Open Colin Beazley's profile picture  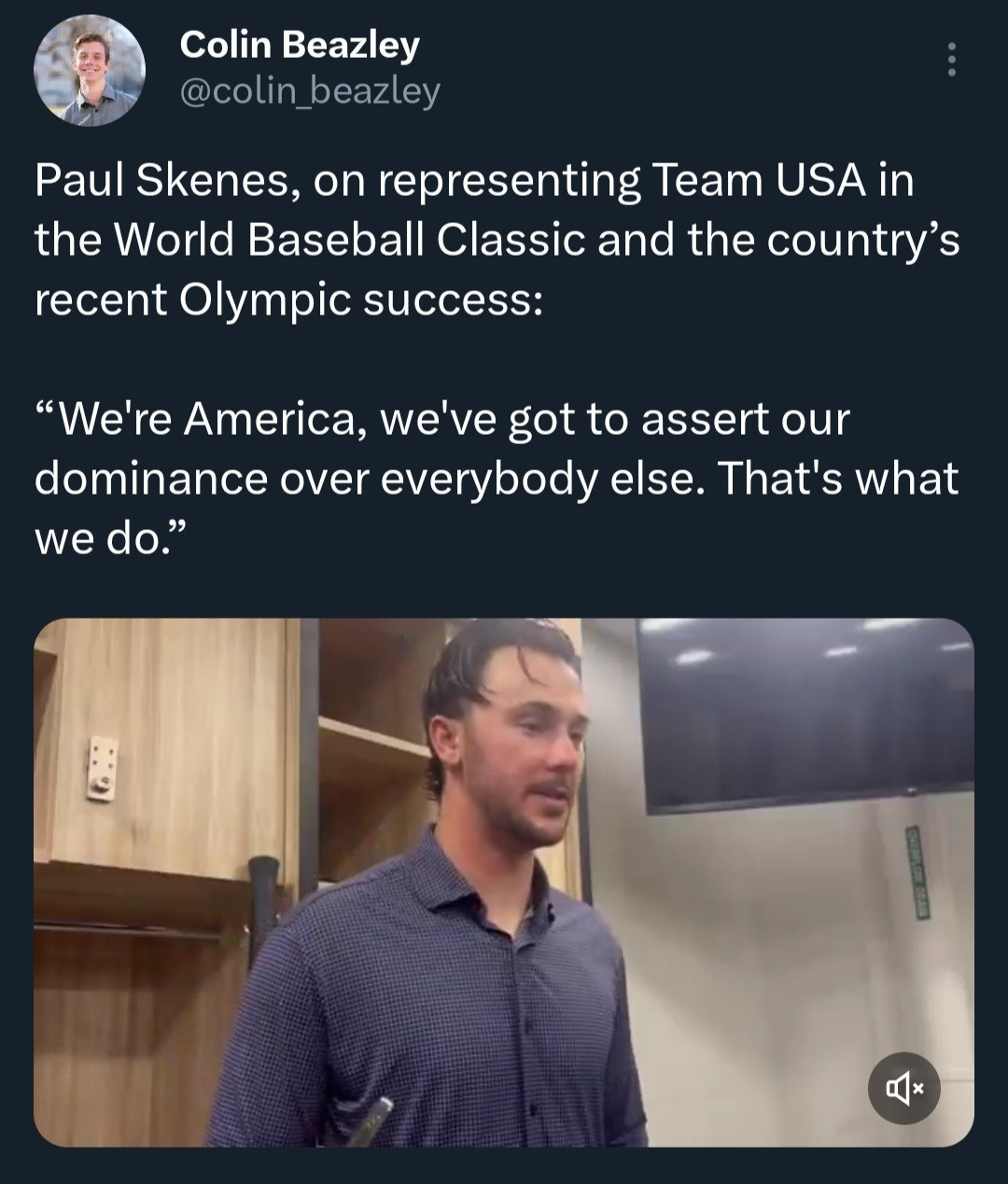[90, 70]
